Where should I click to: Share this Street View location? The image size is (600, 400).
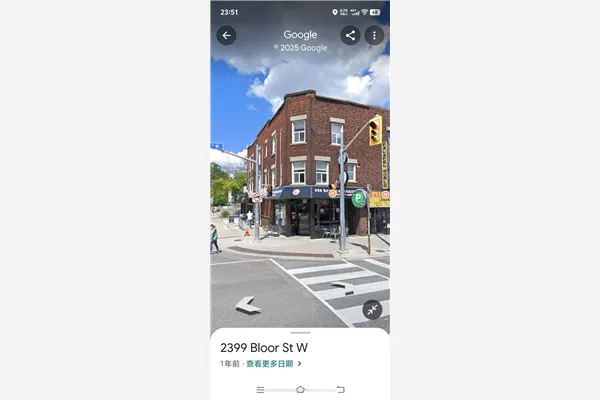click(350, 35)
